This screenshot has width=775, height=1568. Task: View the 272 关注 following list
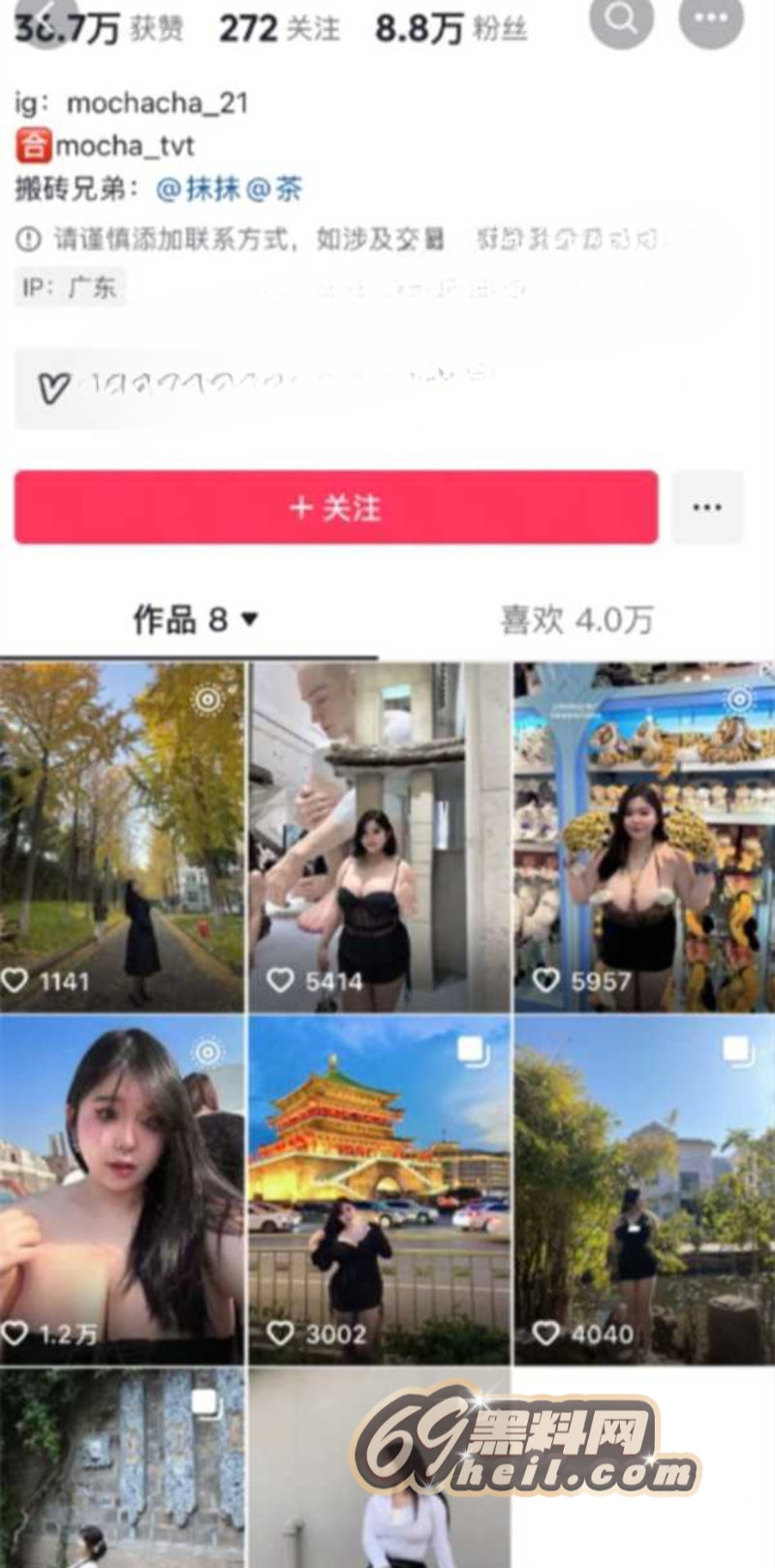[x=279, y=29]
